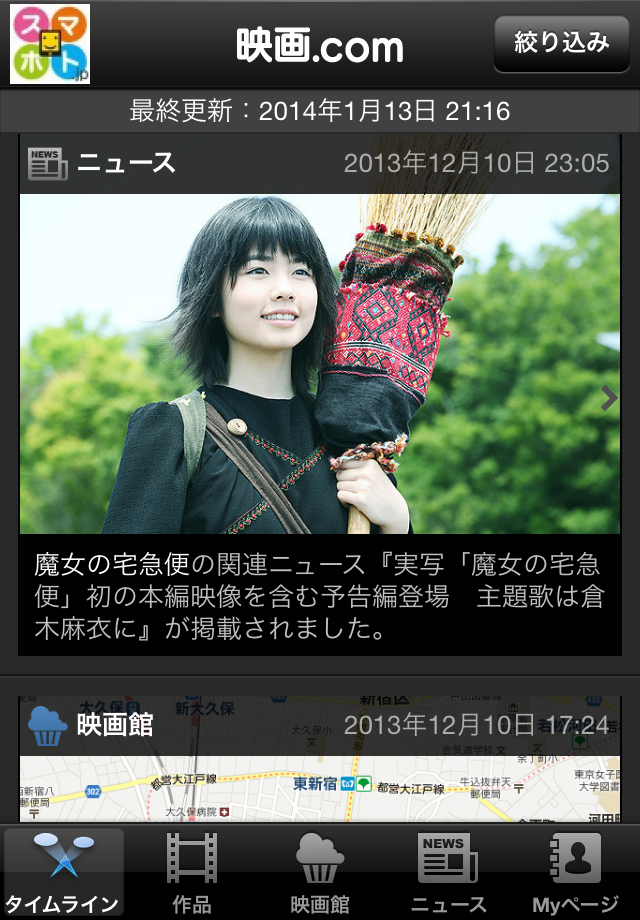Switch to the 作品 tab
This screenshot has height=920, width=640.
coord(191,872)
